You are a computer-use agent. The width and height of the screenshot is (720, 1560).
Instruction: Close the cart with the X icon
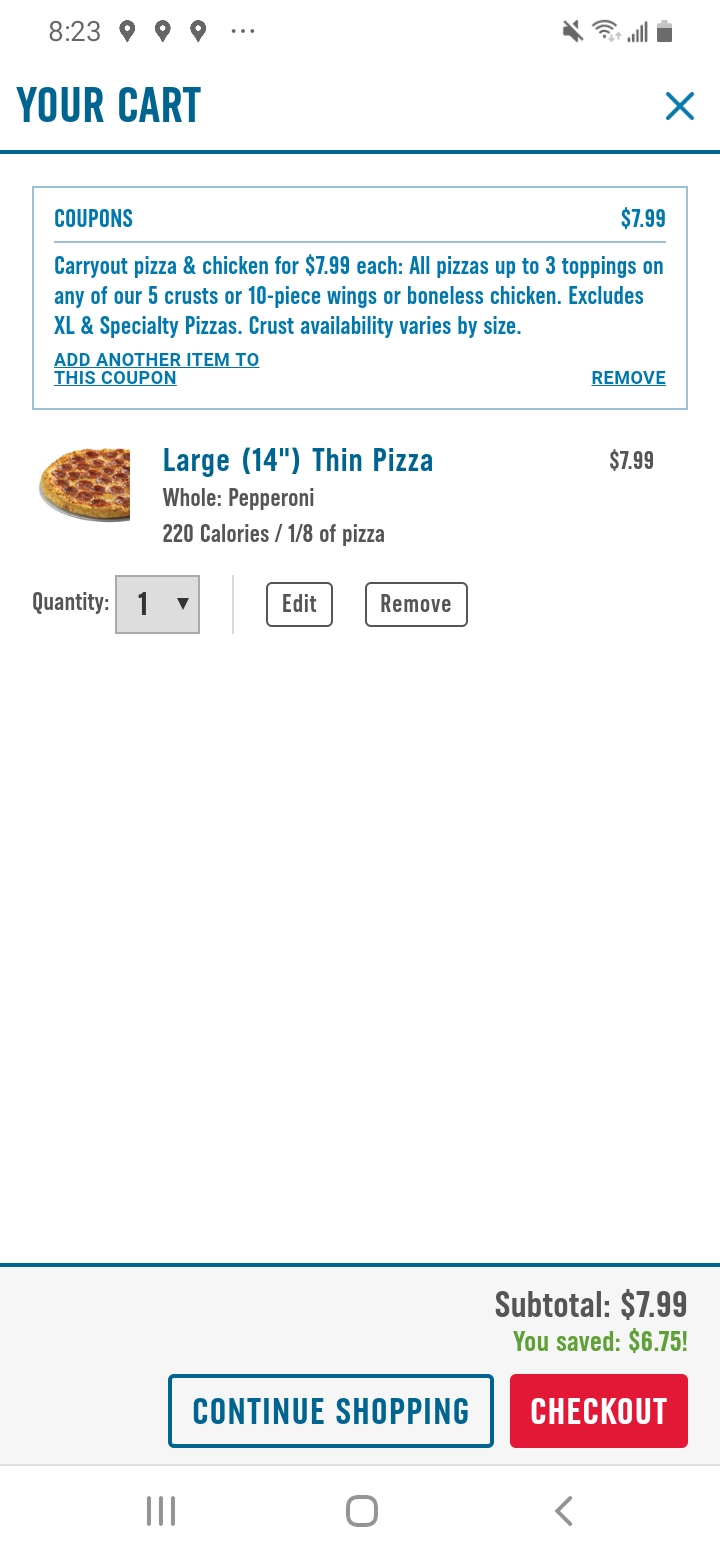click(x=679, y=106)
